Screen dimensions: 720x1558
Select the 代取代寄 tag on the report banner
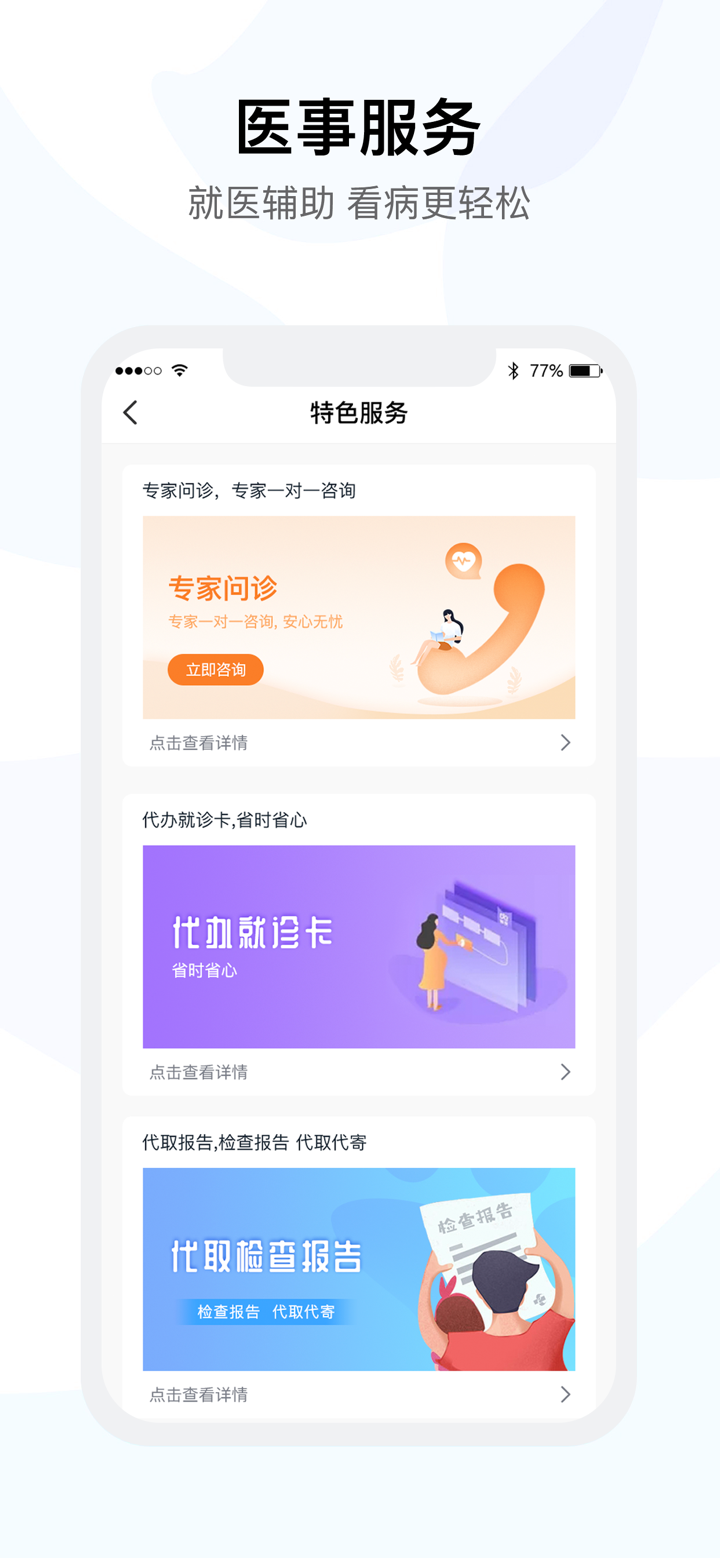point(305,1310)
